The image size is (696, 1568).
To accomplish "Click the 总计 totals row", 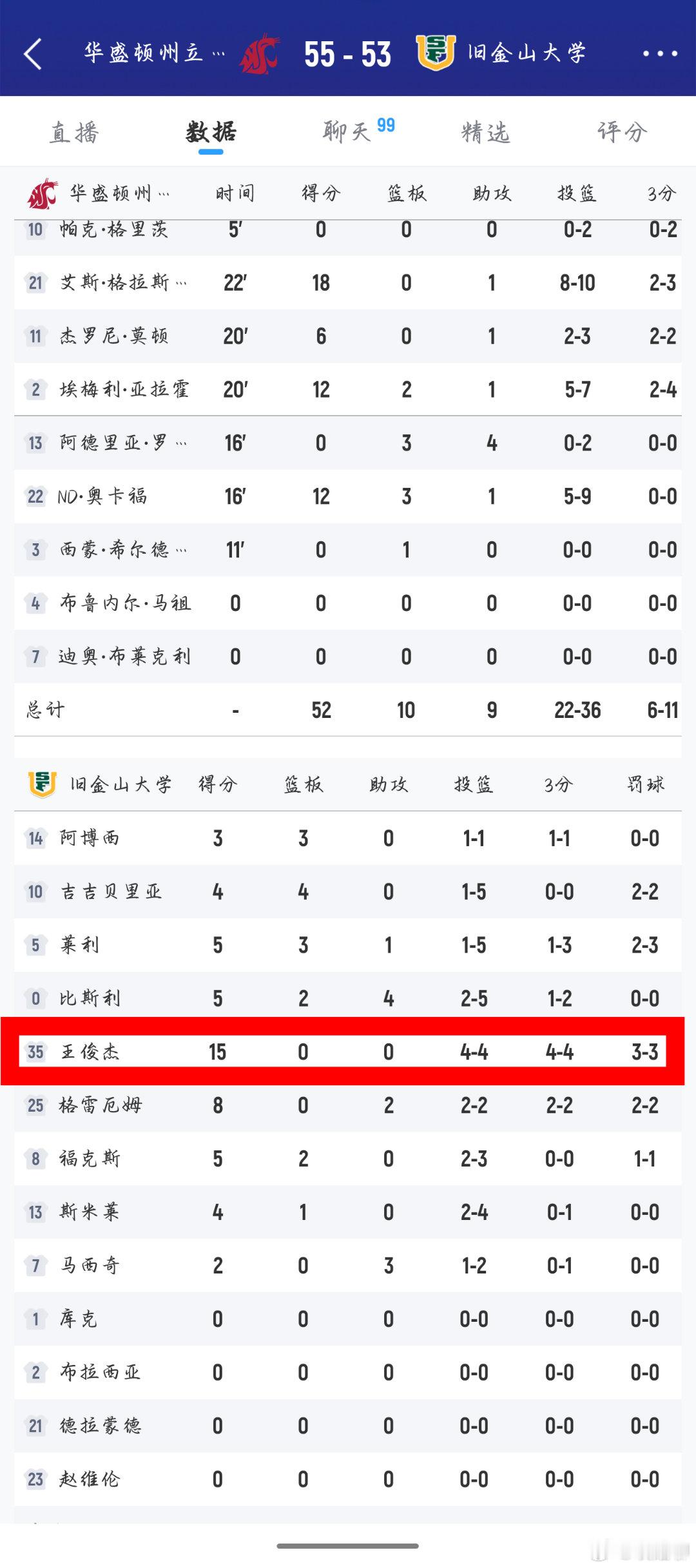I will click(348, 711).
